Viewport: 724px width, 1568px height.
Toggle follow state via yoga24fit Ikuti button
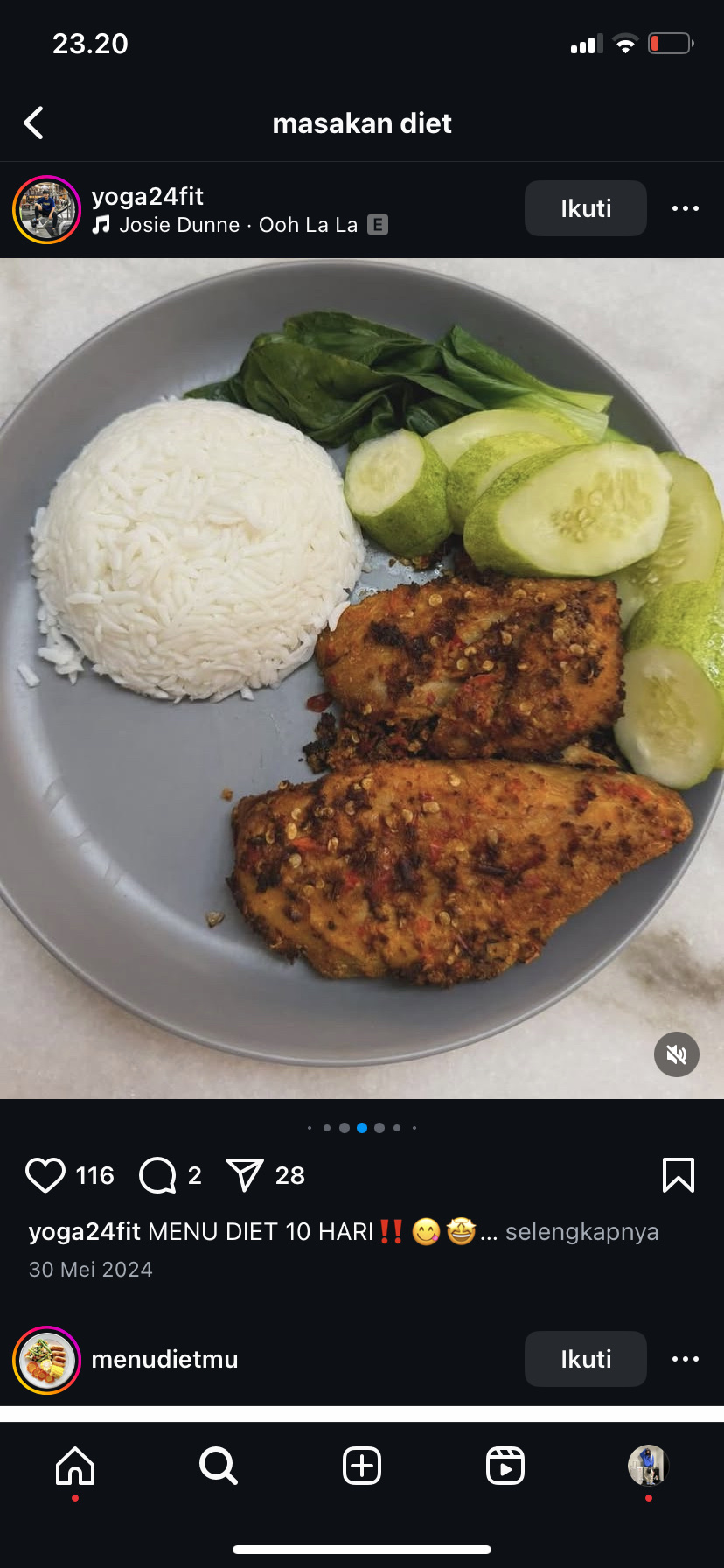tap(585, 208)
